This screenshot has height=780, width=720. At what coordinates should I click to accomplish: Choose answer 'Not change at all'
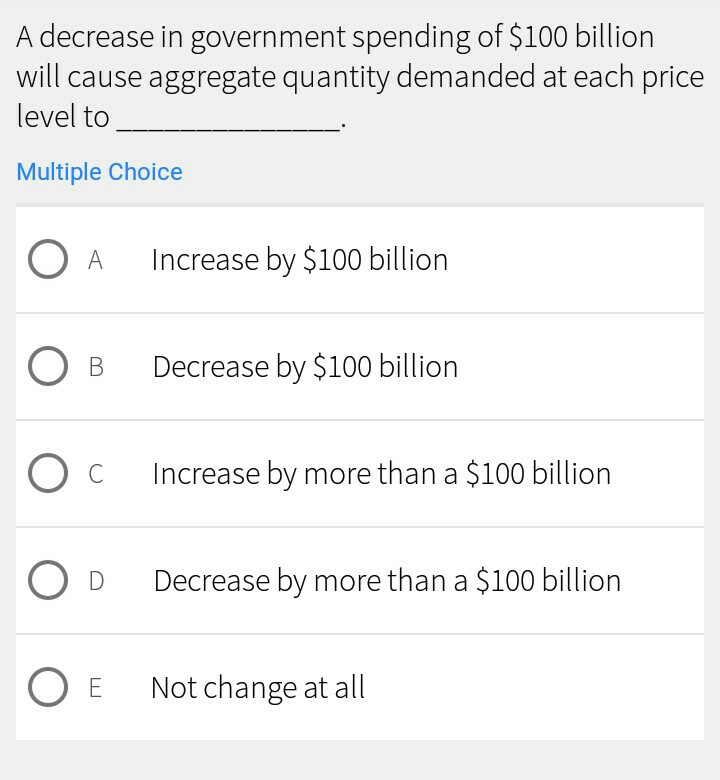click(x=258, y=687)
